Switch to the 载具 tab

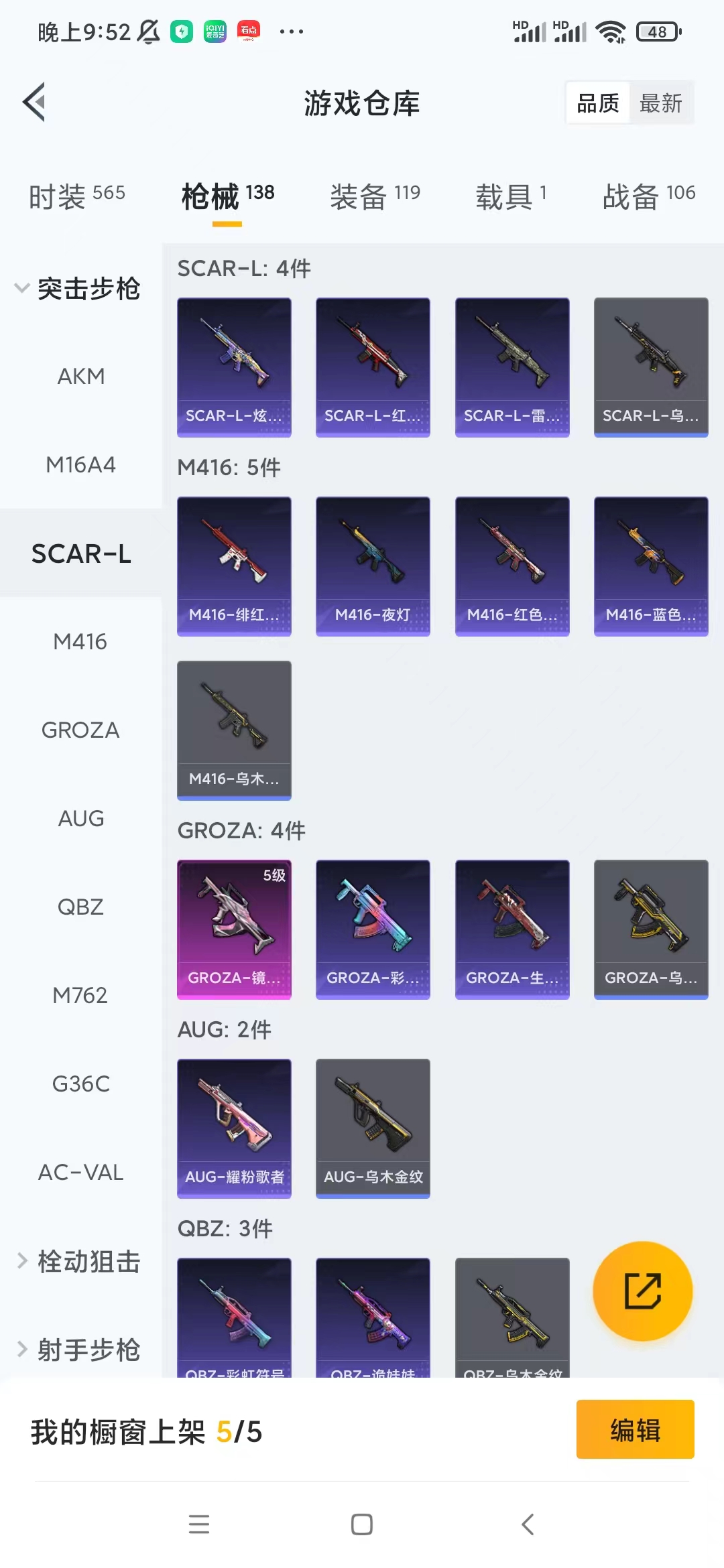click(x=511, y=196)
